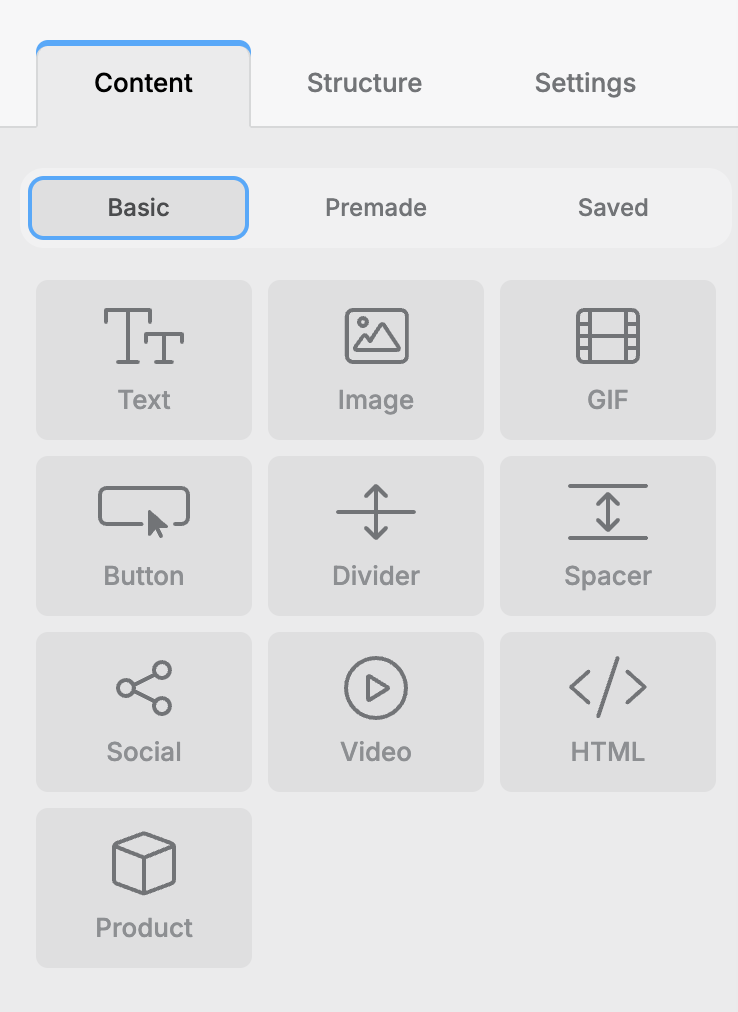738x1012 pixels.
Task: Insert a Divider block
Action: pos(376,536)
